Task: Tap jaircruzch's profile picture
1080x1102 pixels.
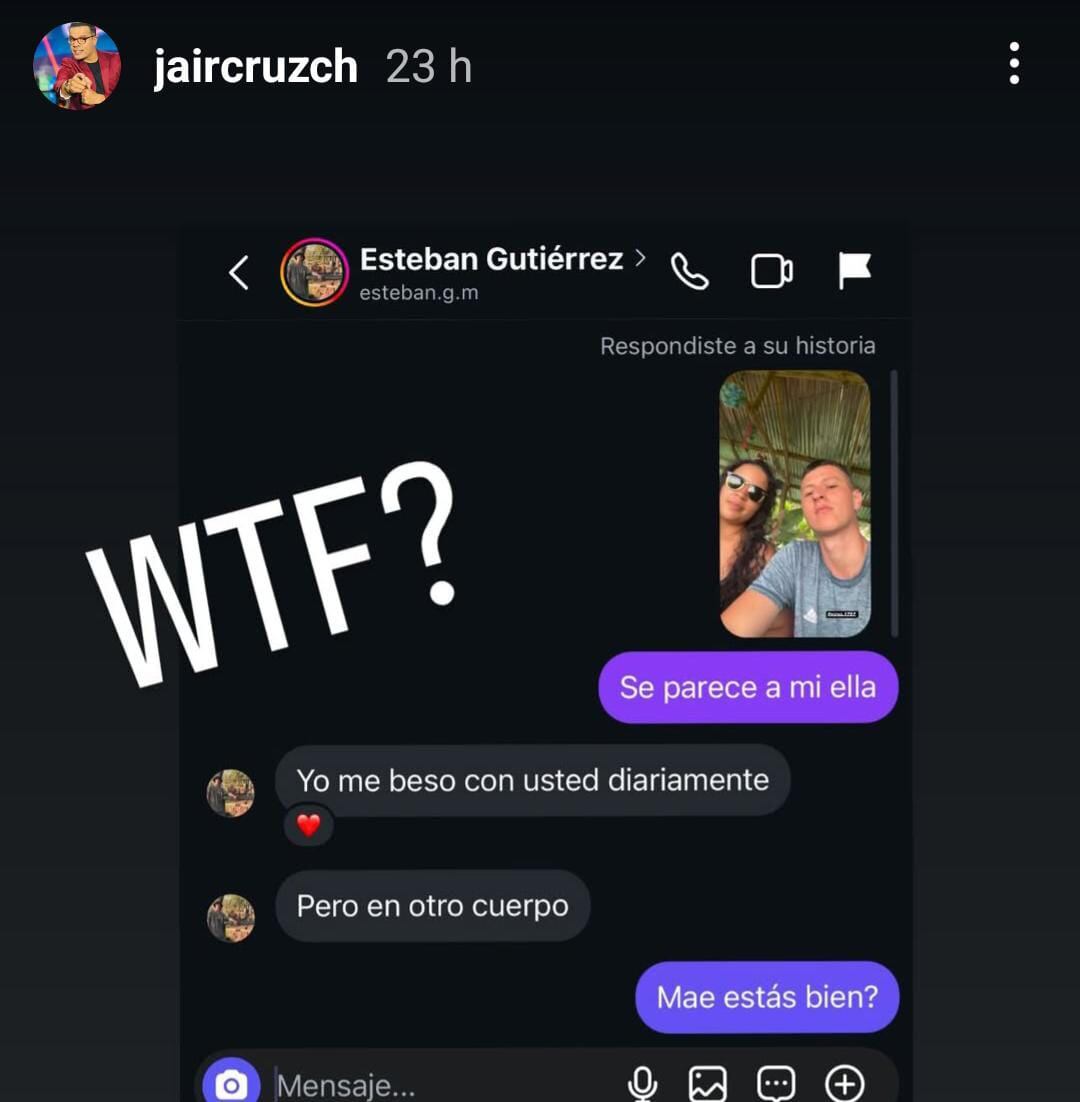Action: [x=75, y=66]
